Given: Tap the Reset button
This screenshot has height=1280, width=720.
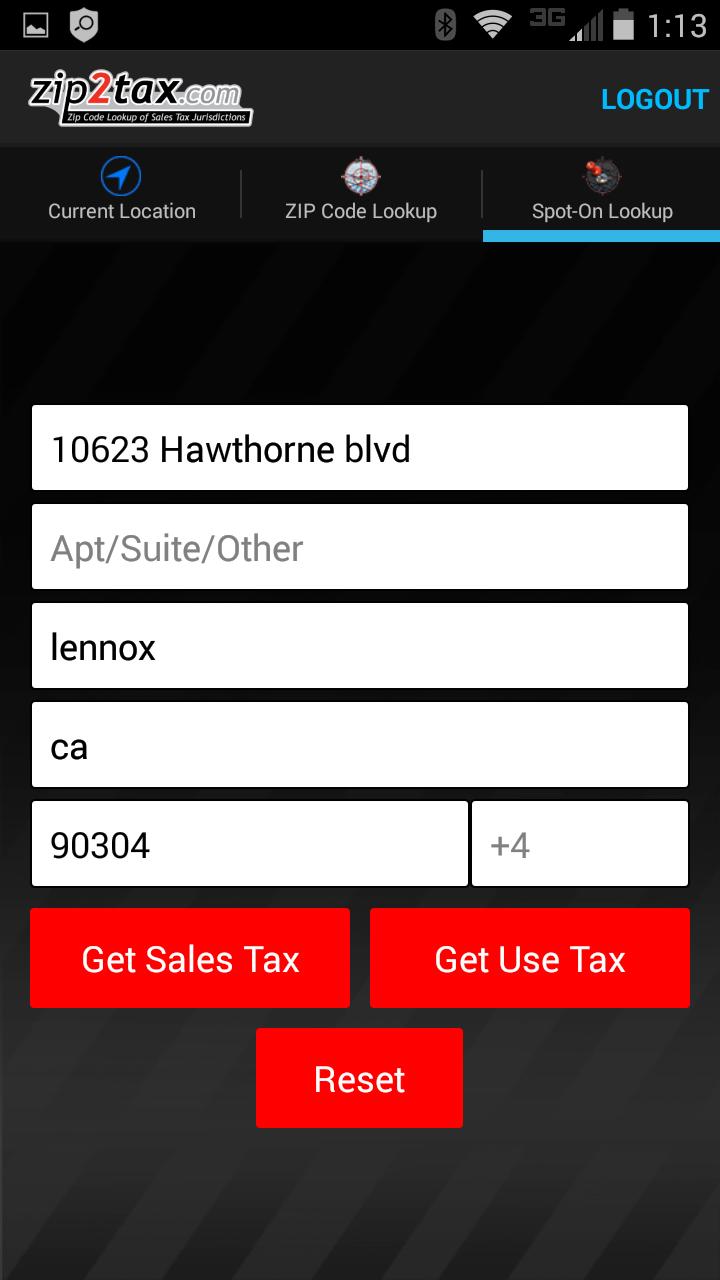Looking at the screenshot, I should point(359,1078).
